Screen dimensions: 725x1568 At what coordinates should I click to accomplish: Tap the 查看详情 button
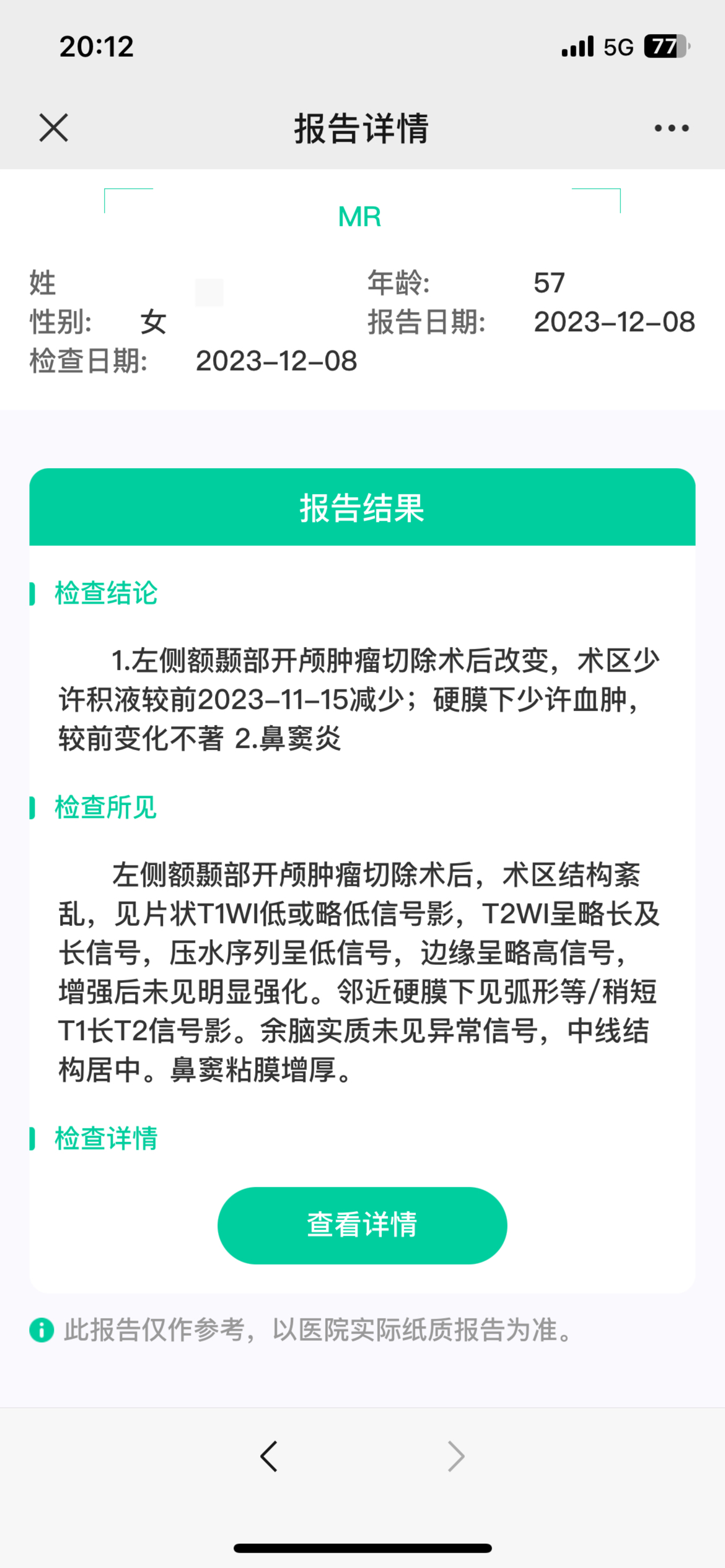tap(362, 1225)
